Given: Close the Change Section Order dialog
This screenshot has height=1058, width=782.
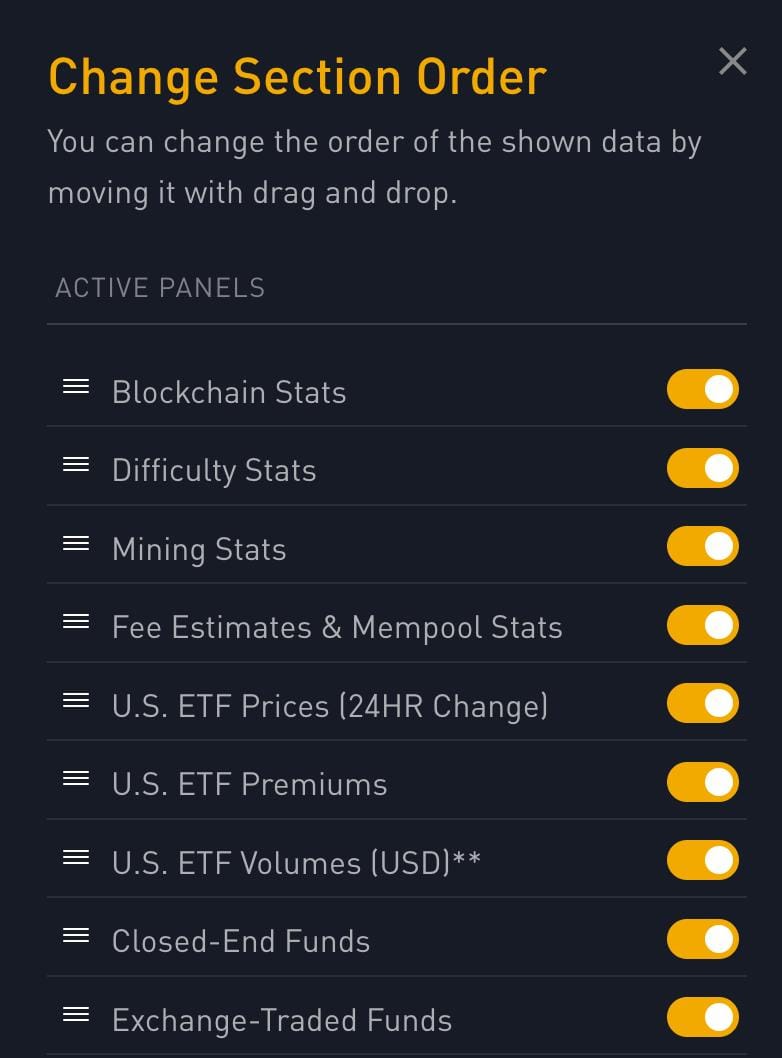Looking at the screenshot, I should 733,62.
